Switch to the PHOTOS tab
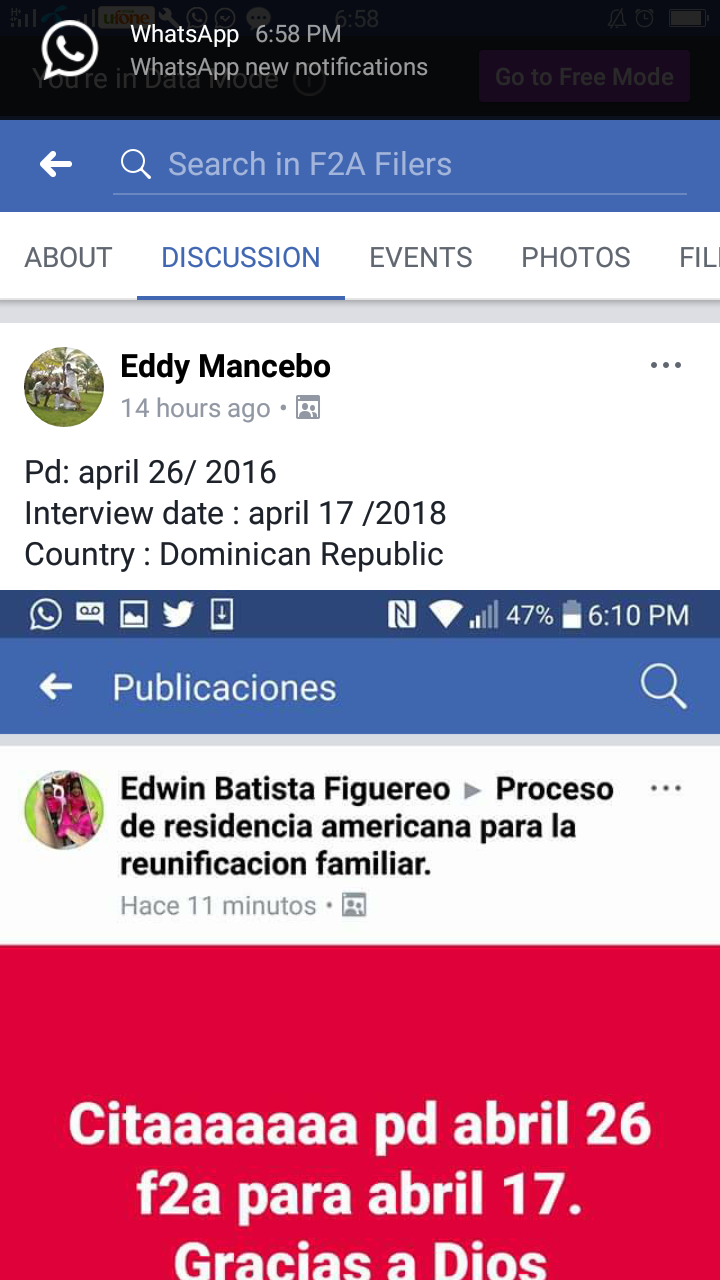The image size is (720, 1280). pyautogui.click(x=576, y=257)
